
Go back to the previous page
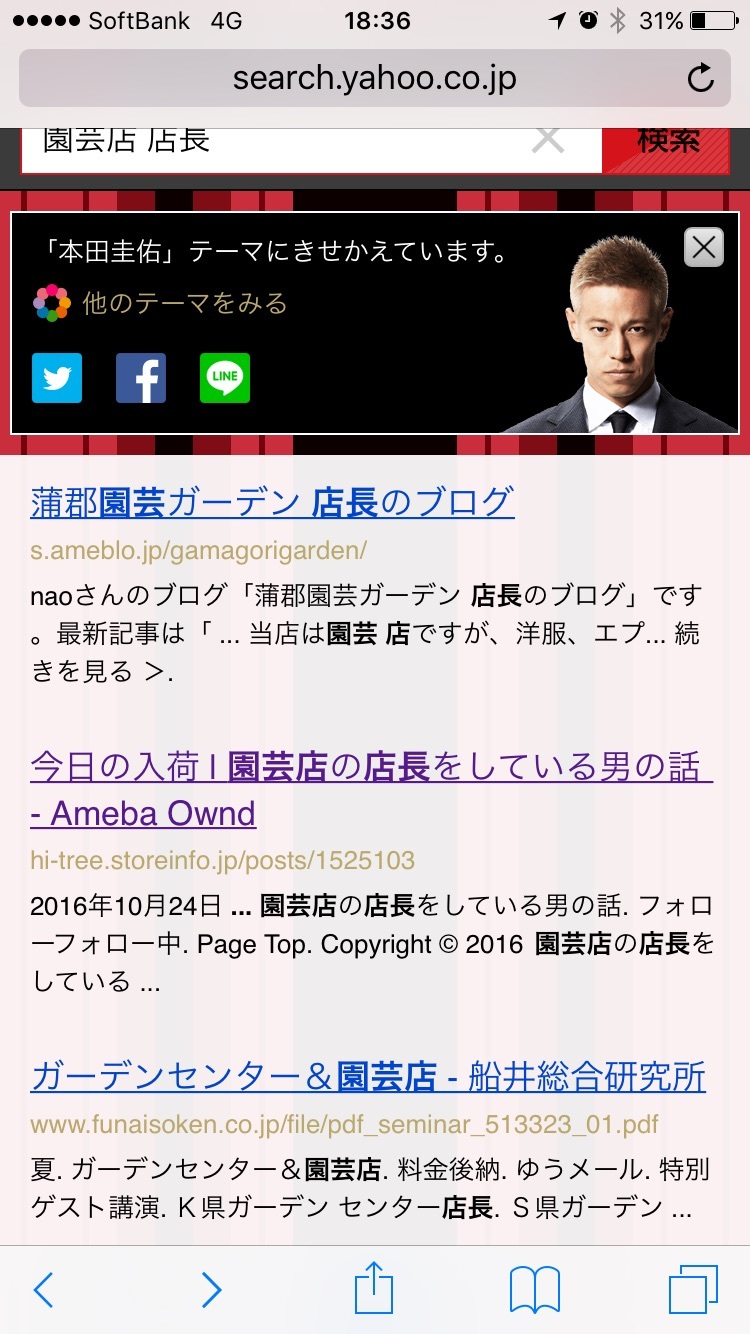tap(43, 1290)
